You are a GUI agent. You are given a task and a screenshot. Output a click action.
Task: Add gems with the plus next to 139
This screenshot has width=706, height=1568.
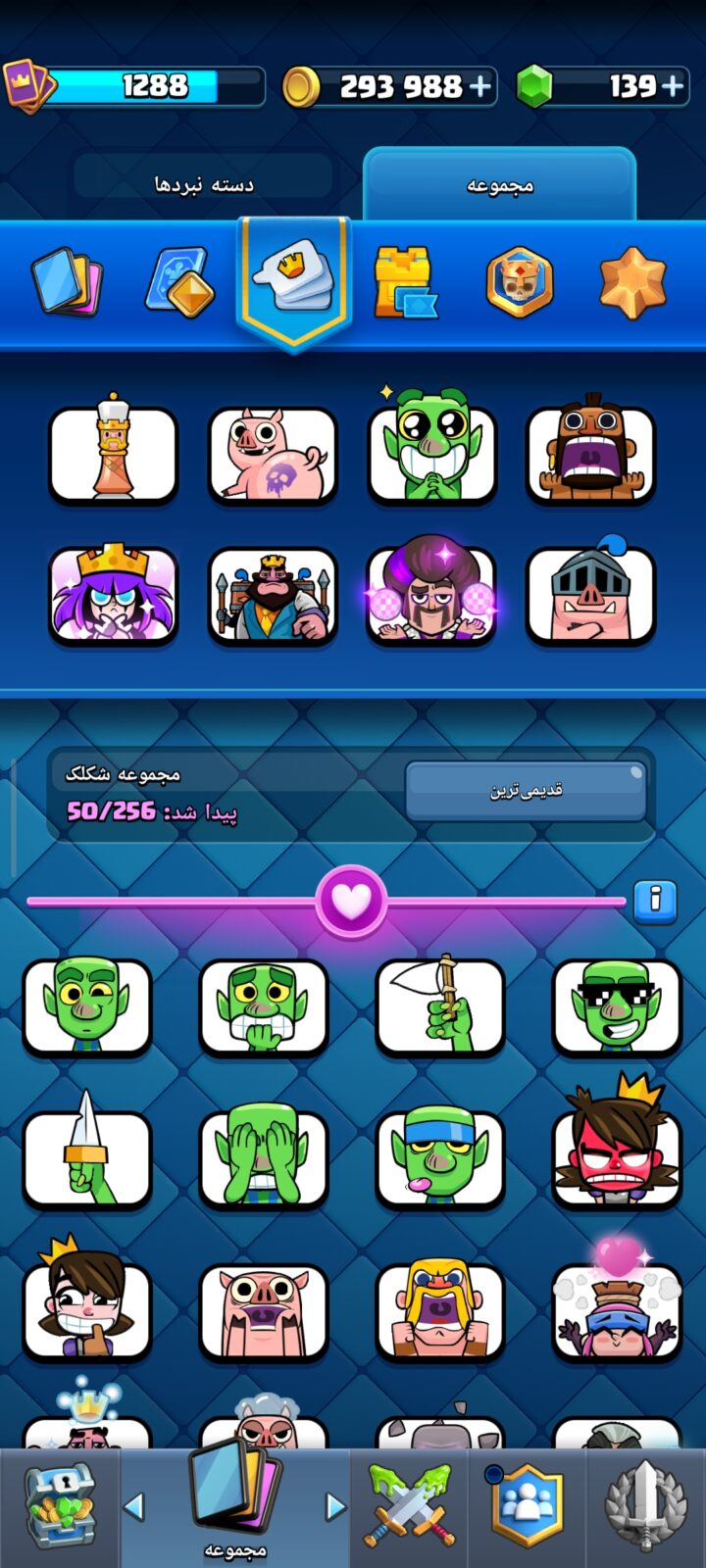(x=673, y=86)
